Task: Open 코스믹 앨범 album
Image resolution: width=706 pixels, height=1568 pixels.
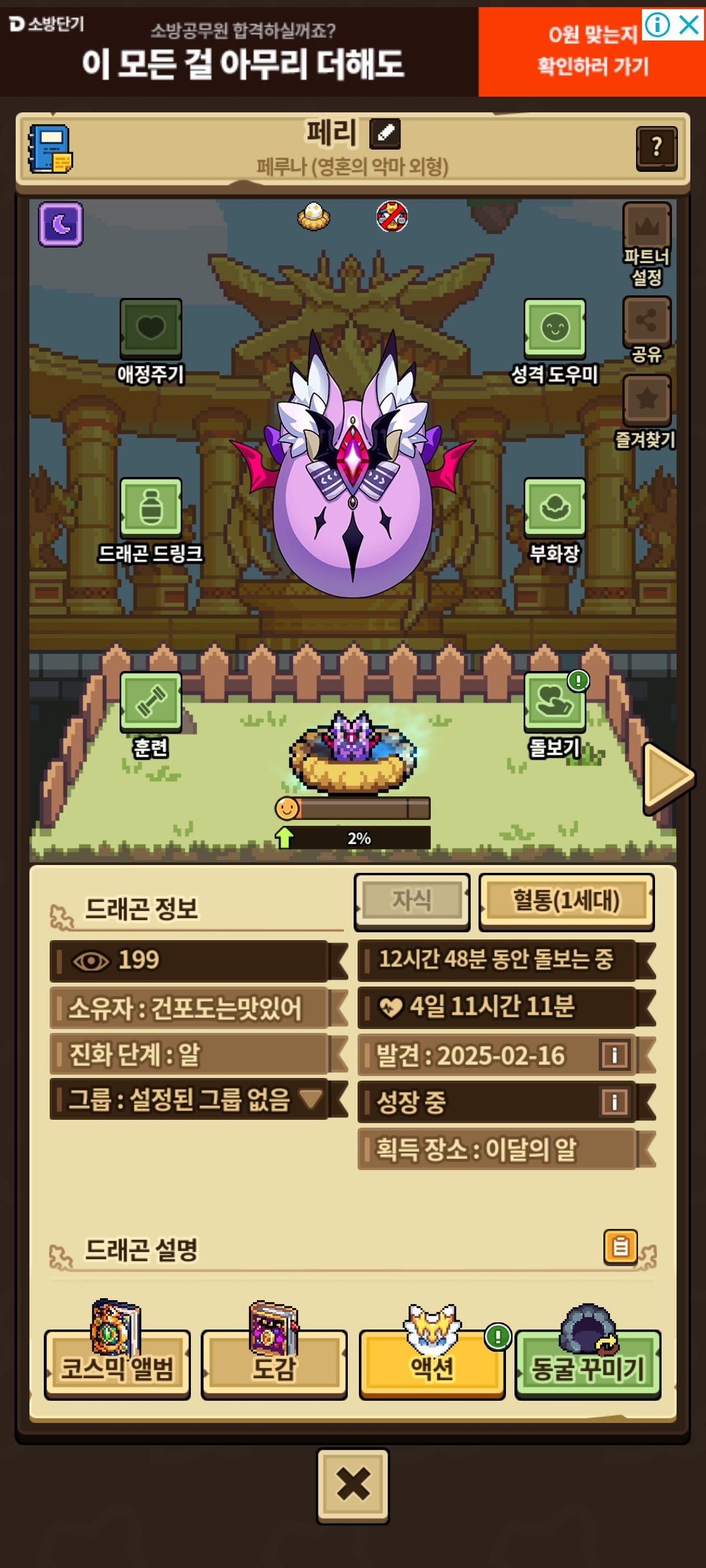Action: click(x=118, y=1365)
